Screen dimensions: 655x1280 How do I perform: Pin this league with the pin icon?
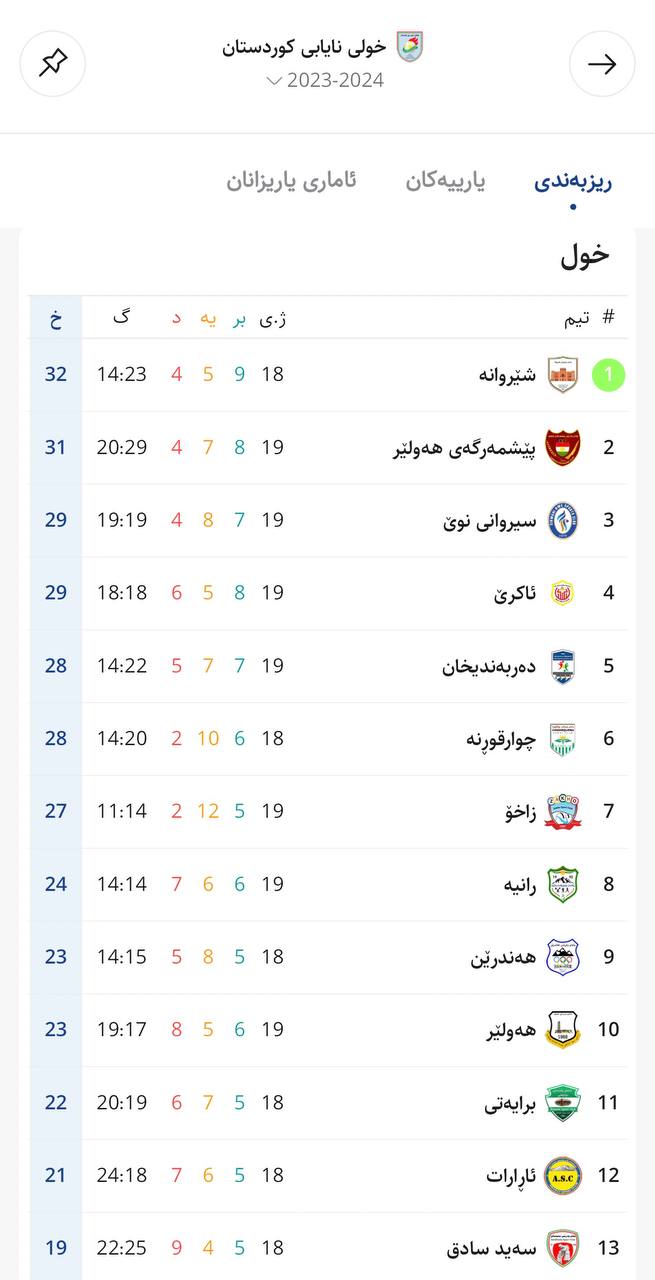52,64
